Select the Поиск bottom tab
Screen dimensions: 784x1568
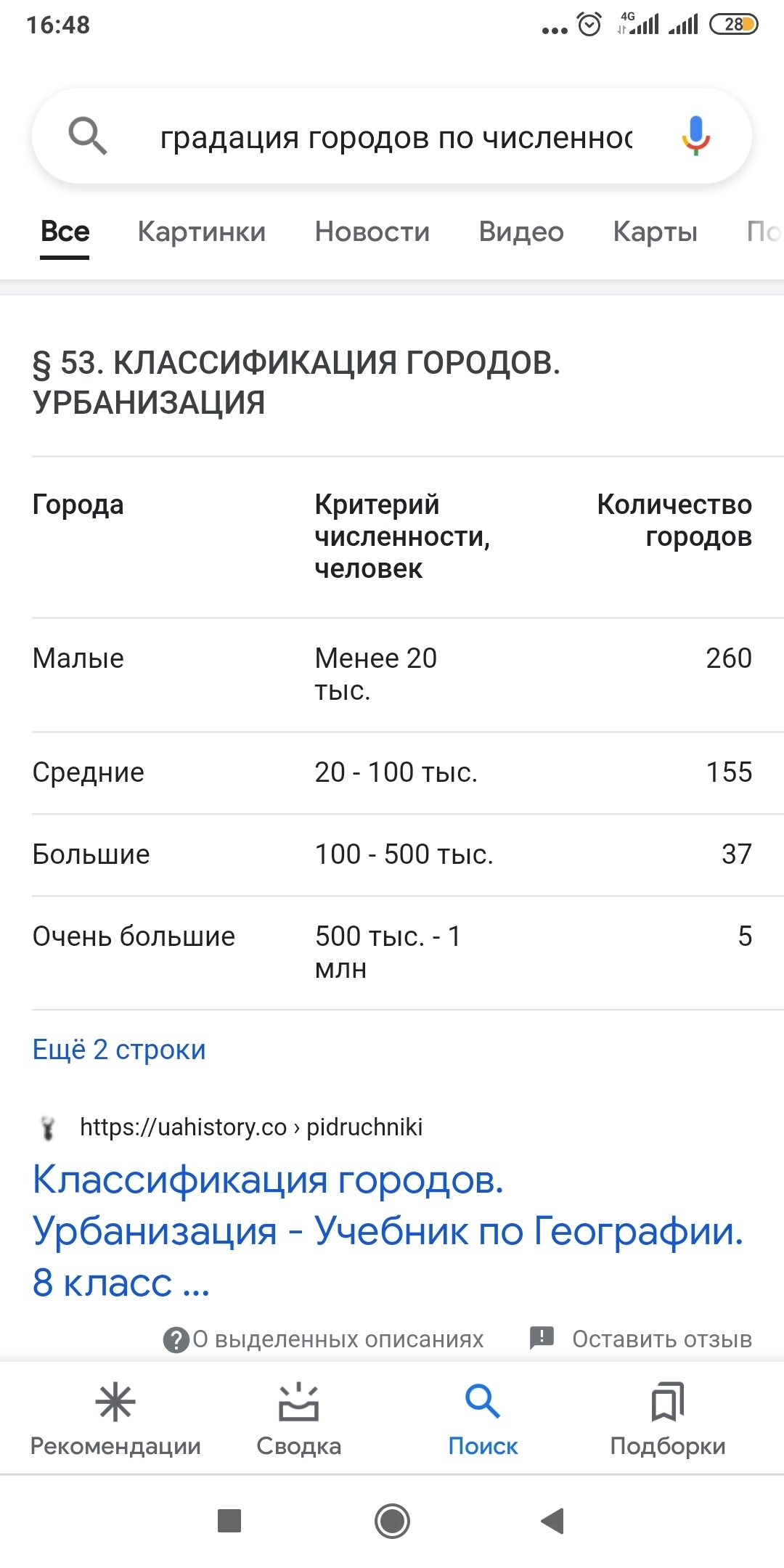[x=483, y=1419]
